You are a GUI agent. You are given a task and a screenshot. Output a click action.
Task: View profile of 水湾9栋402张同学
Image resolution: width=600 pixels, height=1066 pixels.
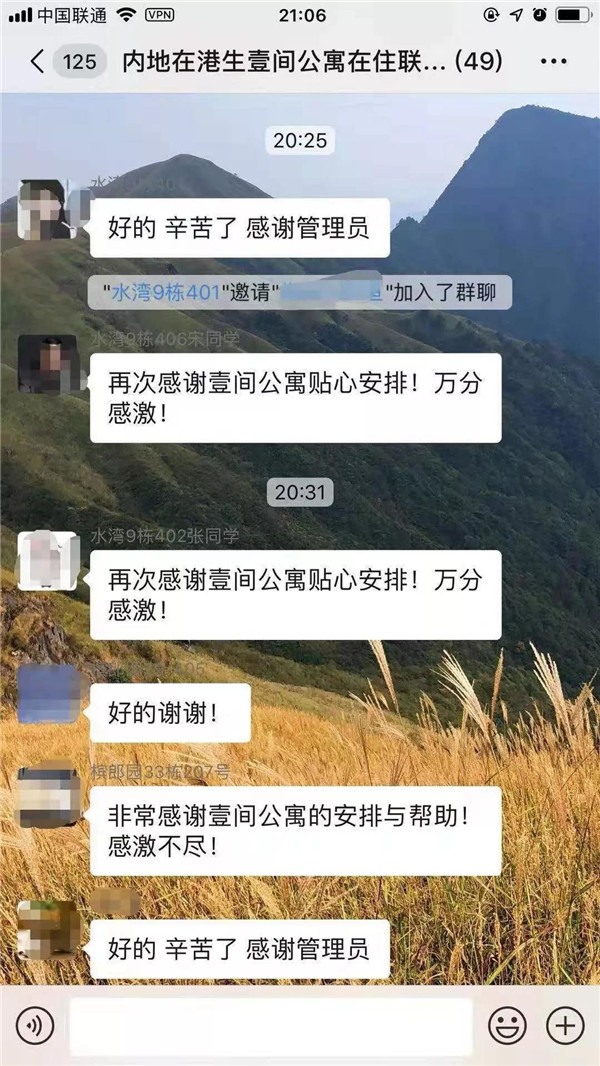[x=48, y=561]
